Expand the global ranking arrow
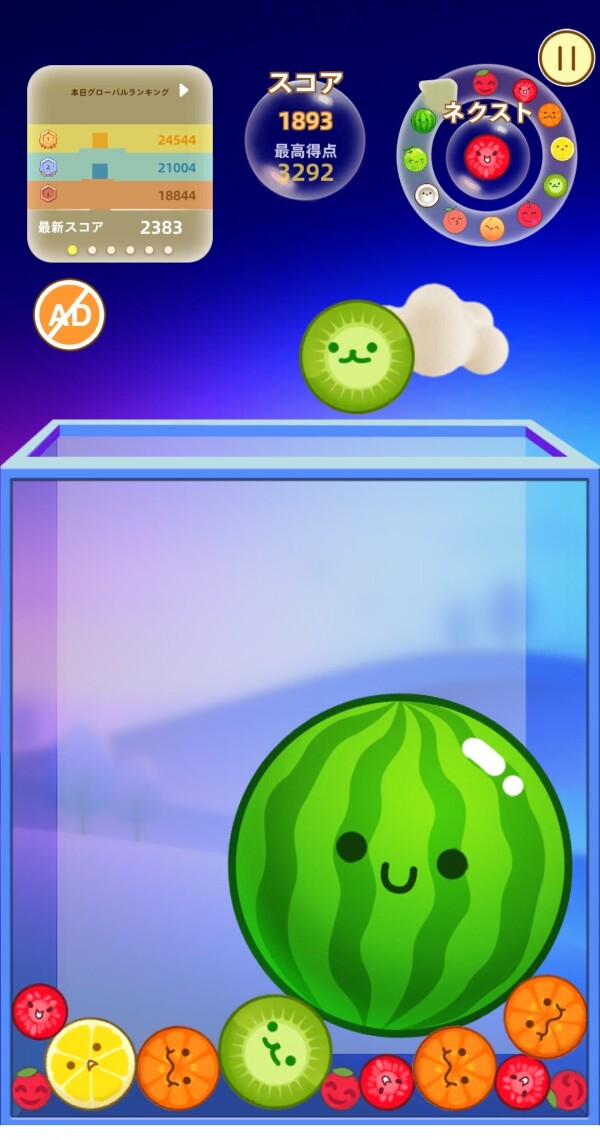Viewport: 600px width, 1140px height. coord(184,90)
